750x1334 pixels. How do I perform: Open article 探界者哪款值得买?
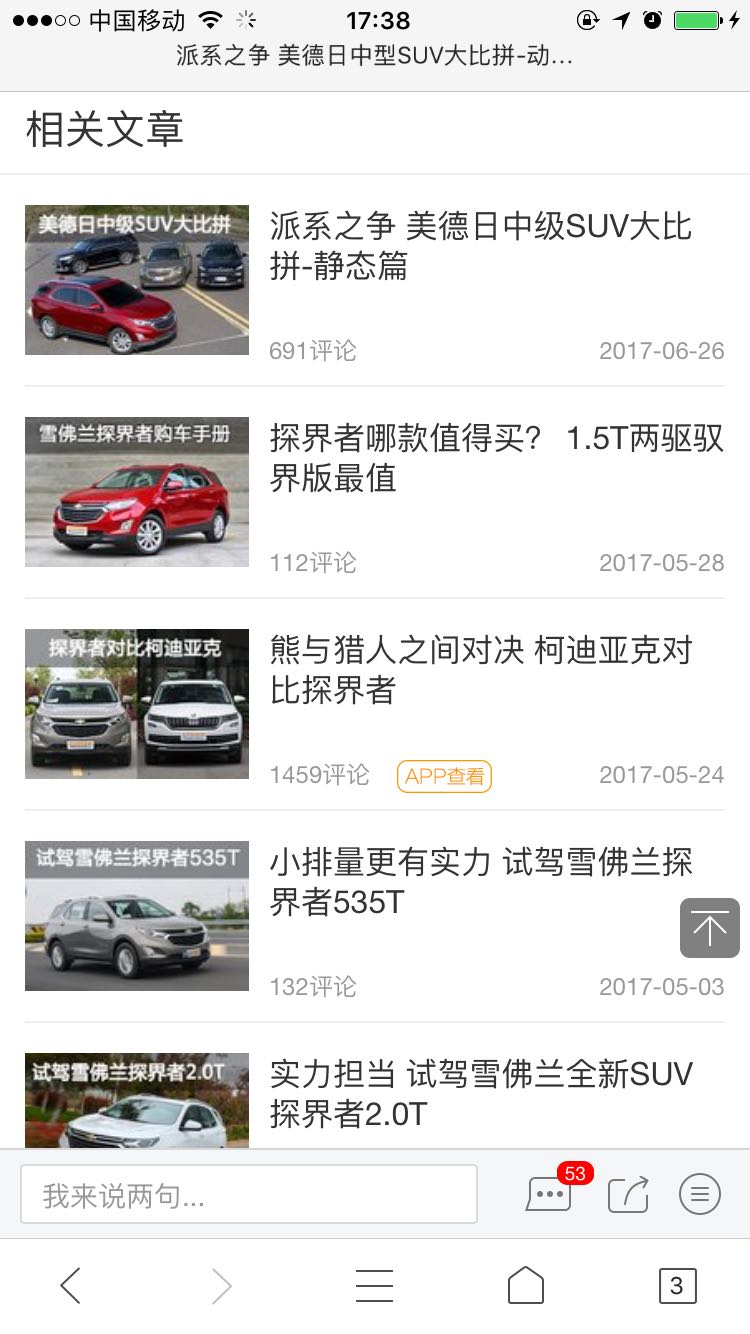[496, 458]
